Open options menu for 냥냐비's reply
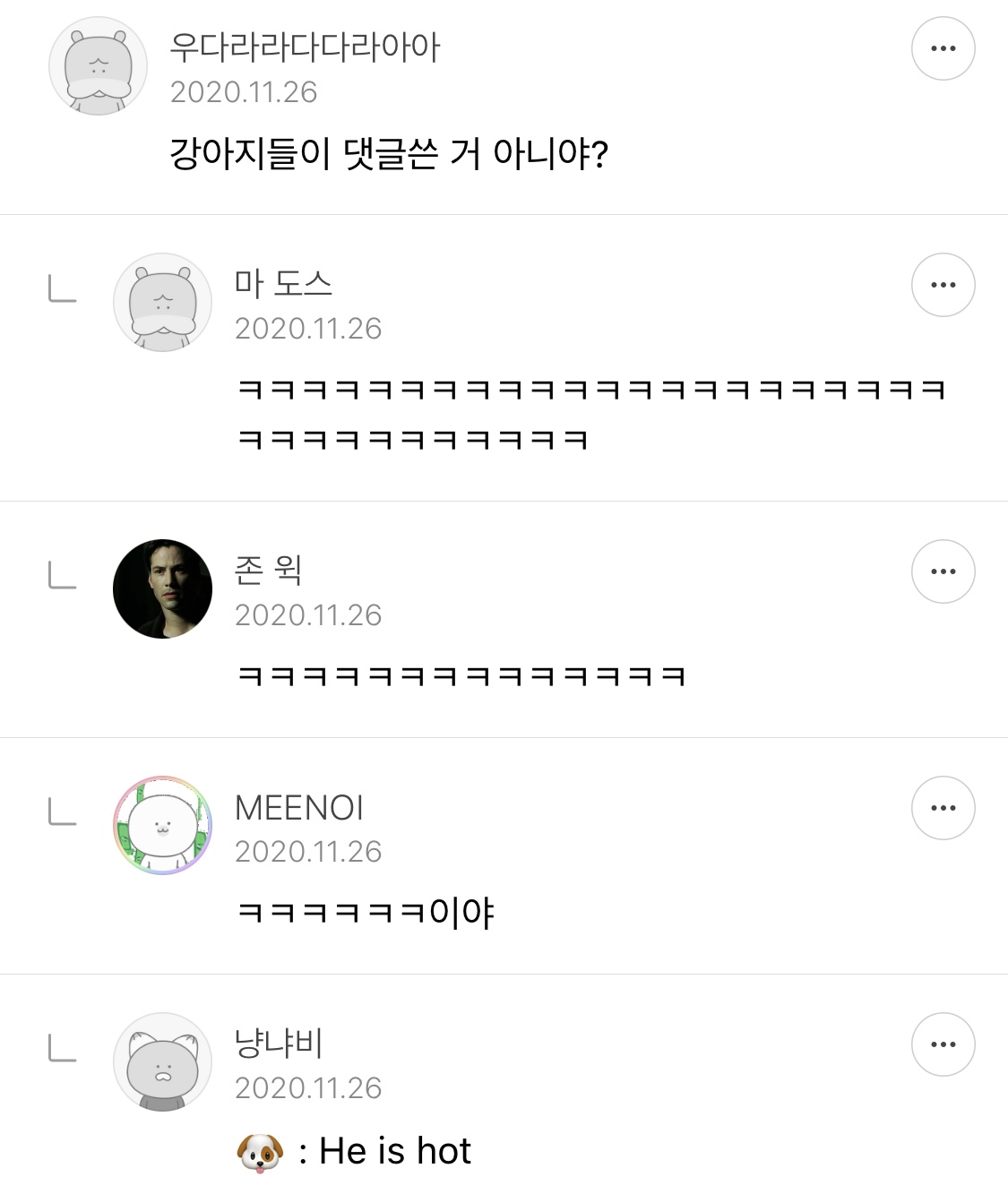Viewport: 1008px width, 1194px height. pyautogui.click(x=943, y=1044)
